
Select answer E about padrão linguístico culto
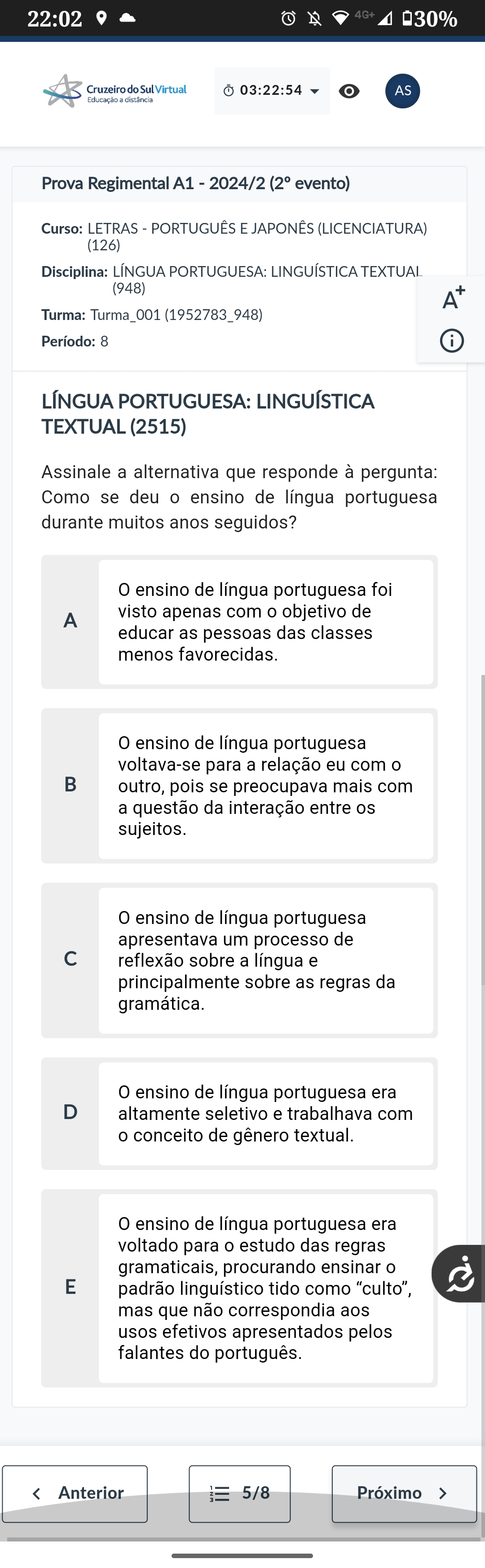coord(239,1288)
